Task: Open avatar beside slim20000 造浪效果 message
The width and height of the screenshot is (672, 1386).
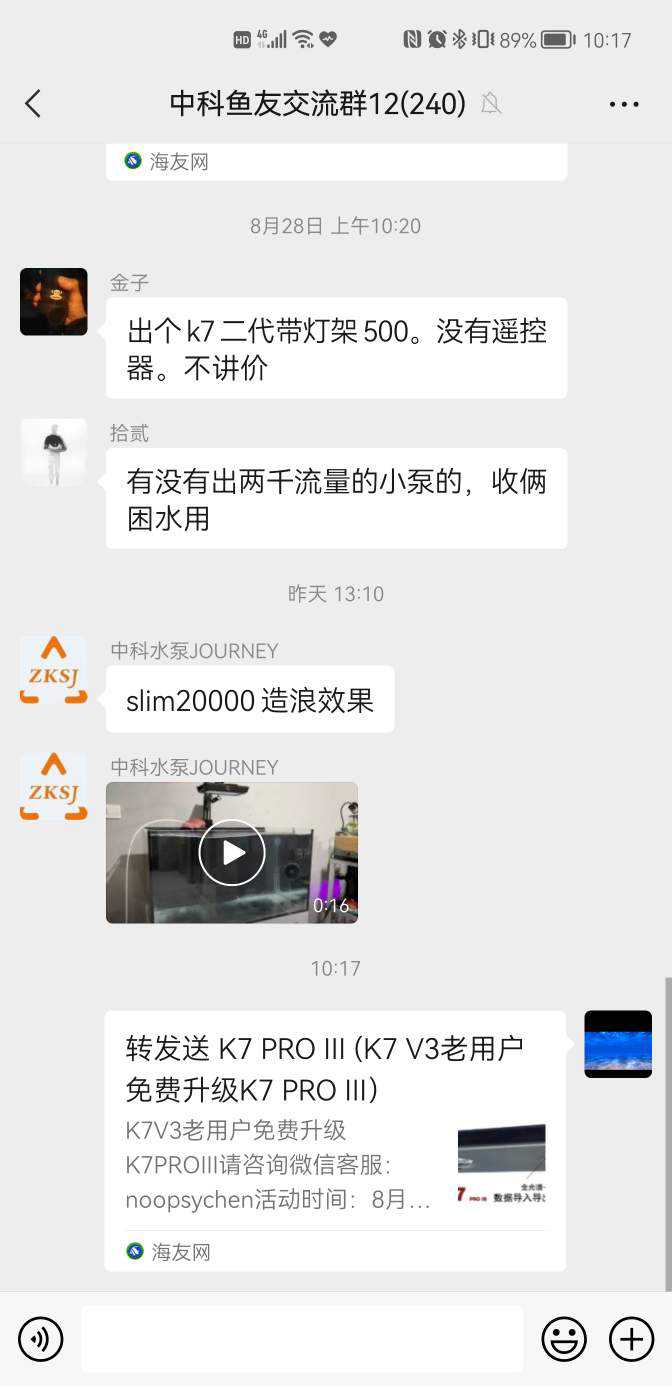Action: [54, 670]
